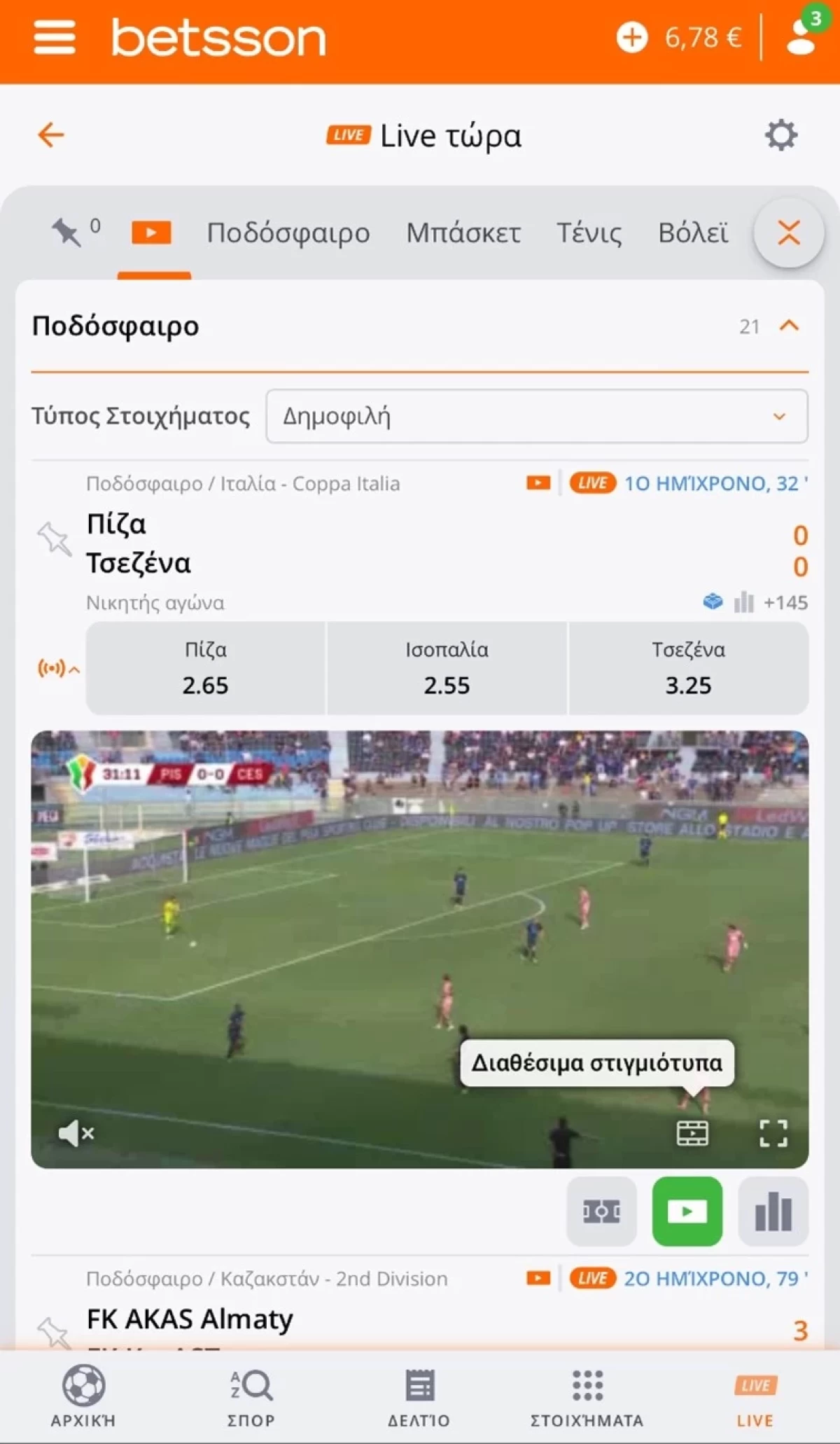This screenshot has height=1444, width=840.
Task: Add funds with the plus icon
Action: click(631, 37)
